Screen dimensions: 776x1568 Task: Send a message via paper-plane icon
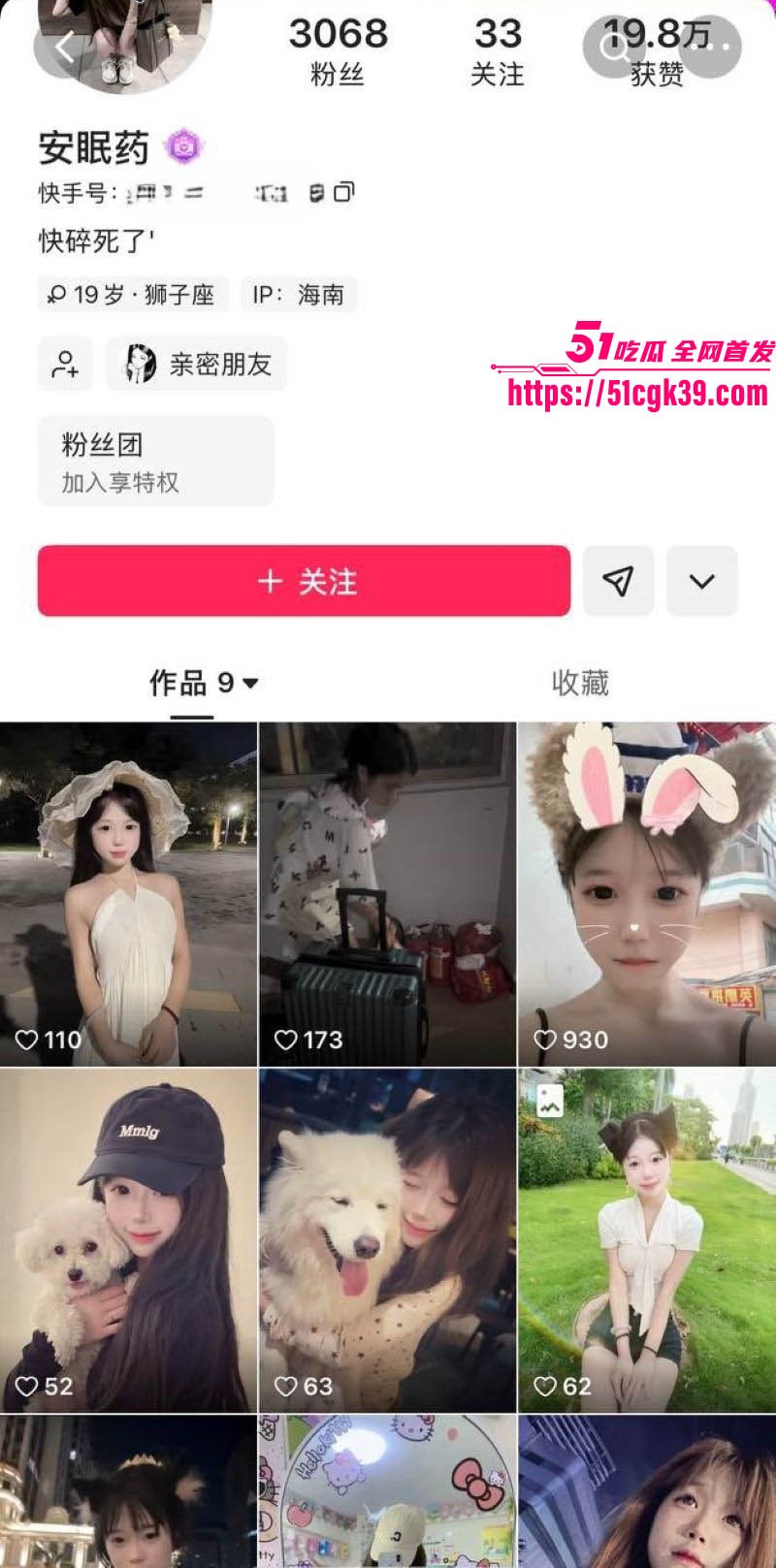point(618,581)
